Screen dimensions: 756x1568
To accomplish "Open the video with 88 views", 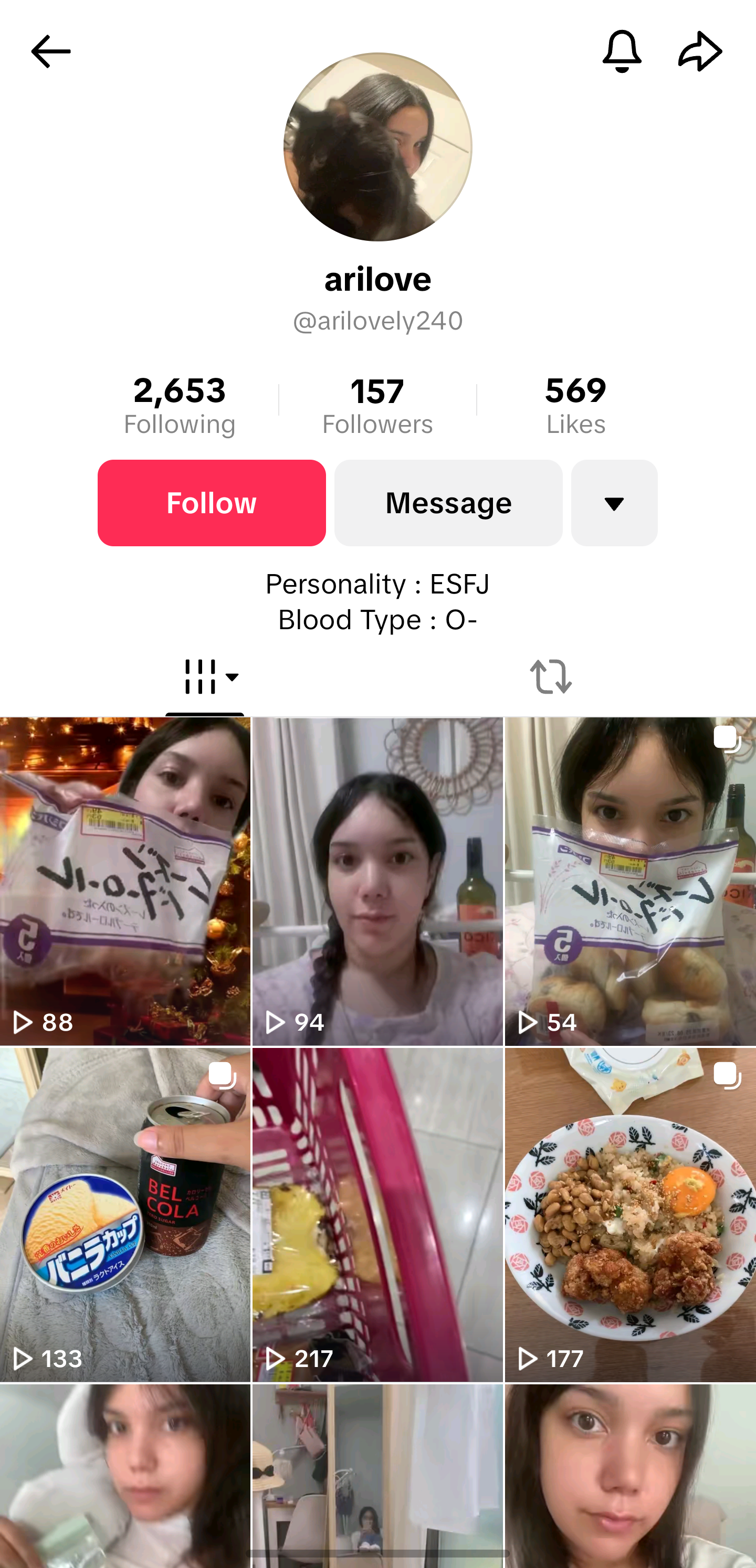I will pos(125,881).
